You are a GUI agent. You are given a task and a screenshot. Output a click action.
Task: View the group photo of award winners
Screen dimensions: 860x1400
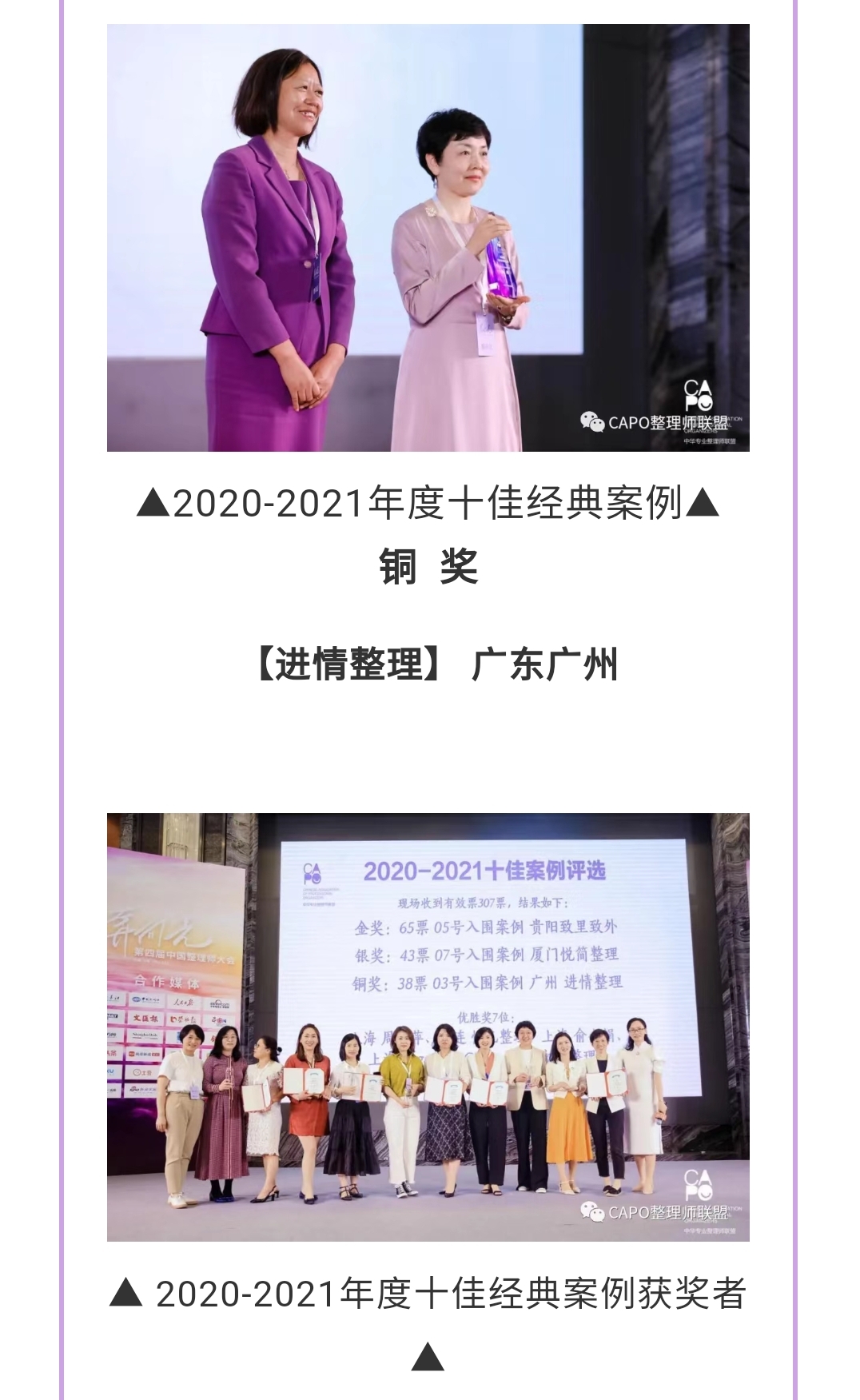point(428,1027)
